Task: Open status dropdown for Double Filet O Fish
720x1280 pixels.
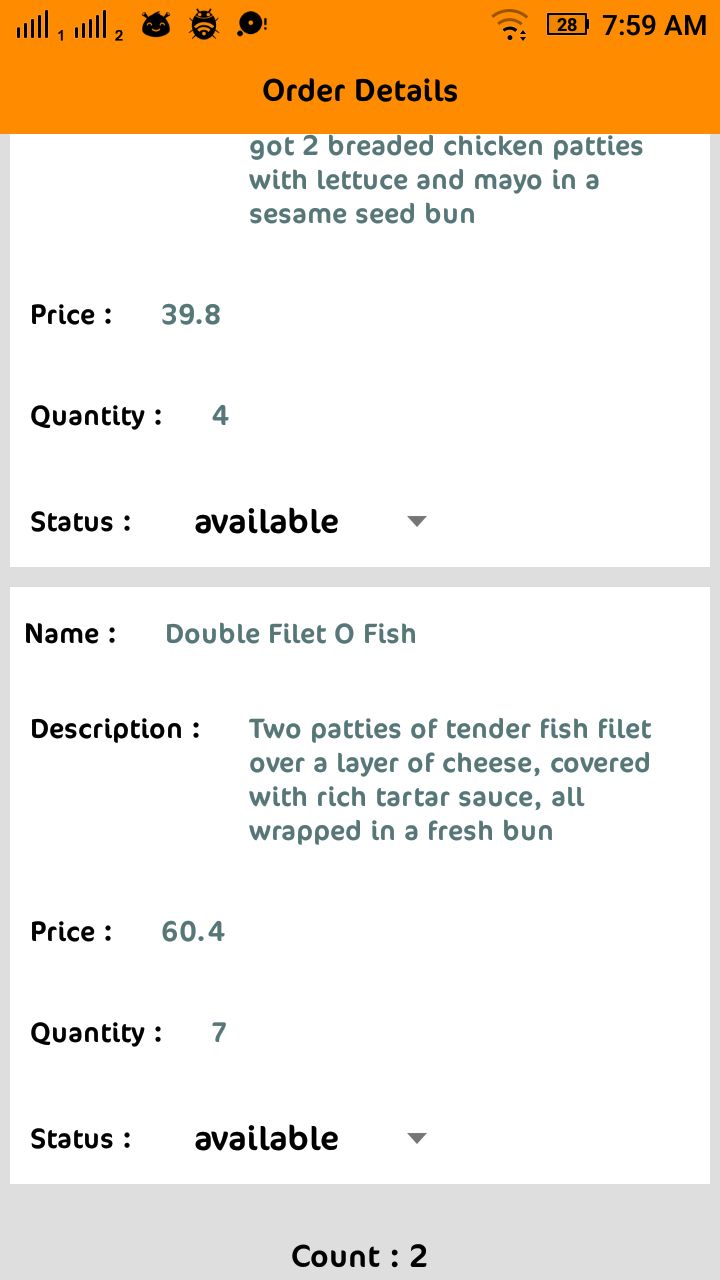Action: point(310,1138)
